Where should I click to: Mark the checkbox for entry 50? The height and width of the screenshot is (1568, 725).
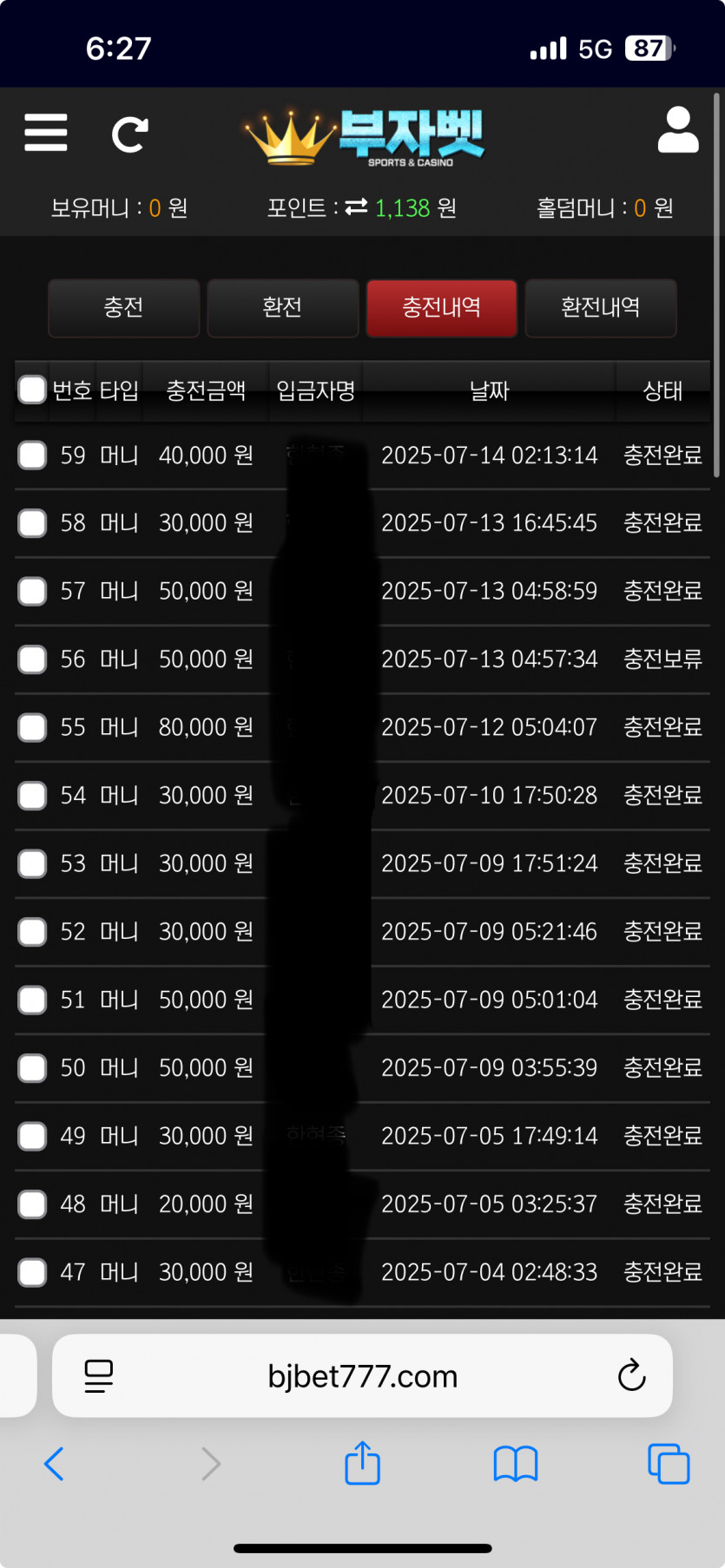point(32,1067)
